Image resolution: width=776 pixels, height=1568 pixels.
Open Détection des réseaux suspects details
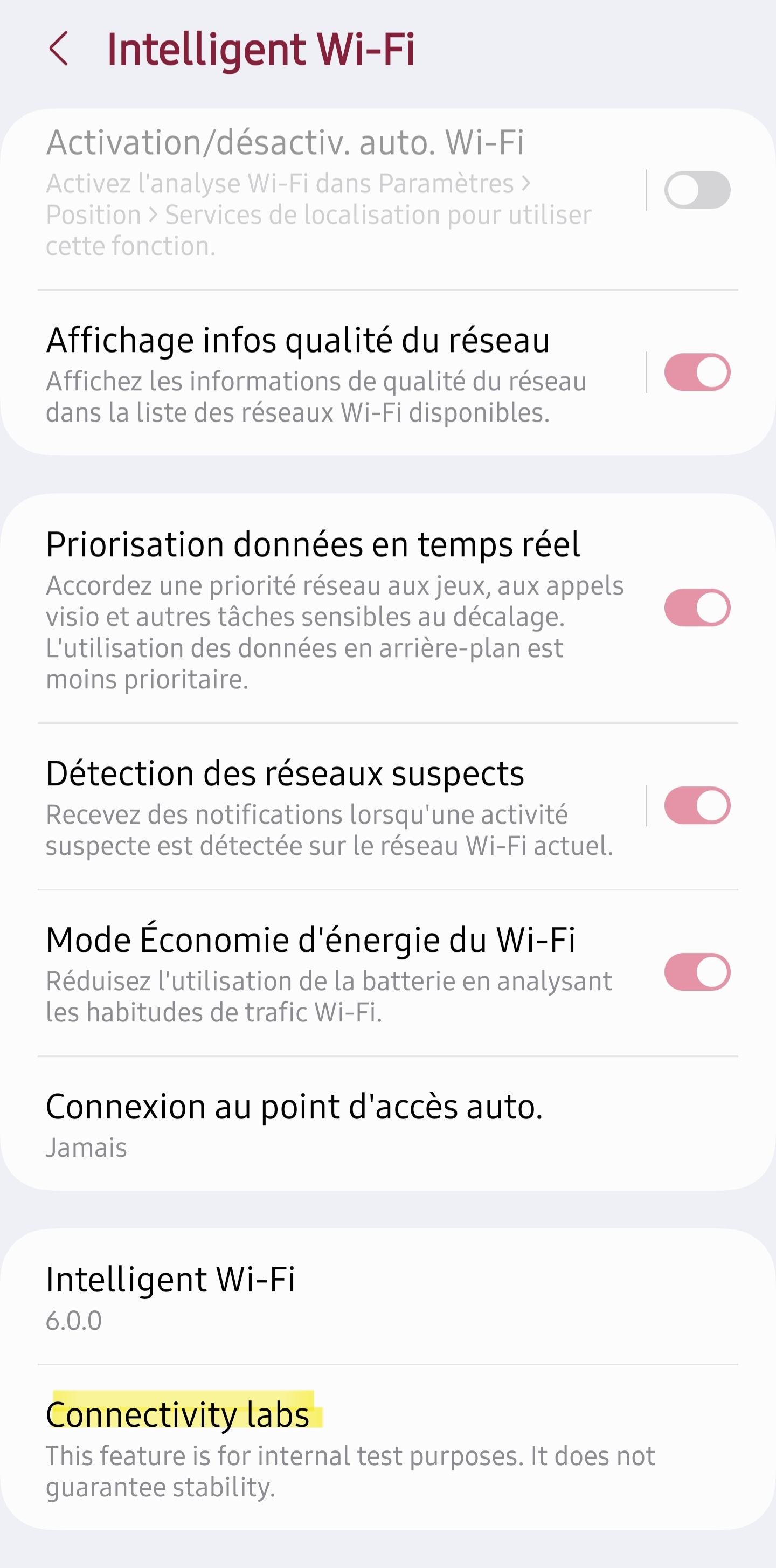click(x=329, y=806)
